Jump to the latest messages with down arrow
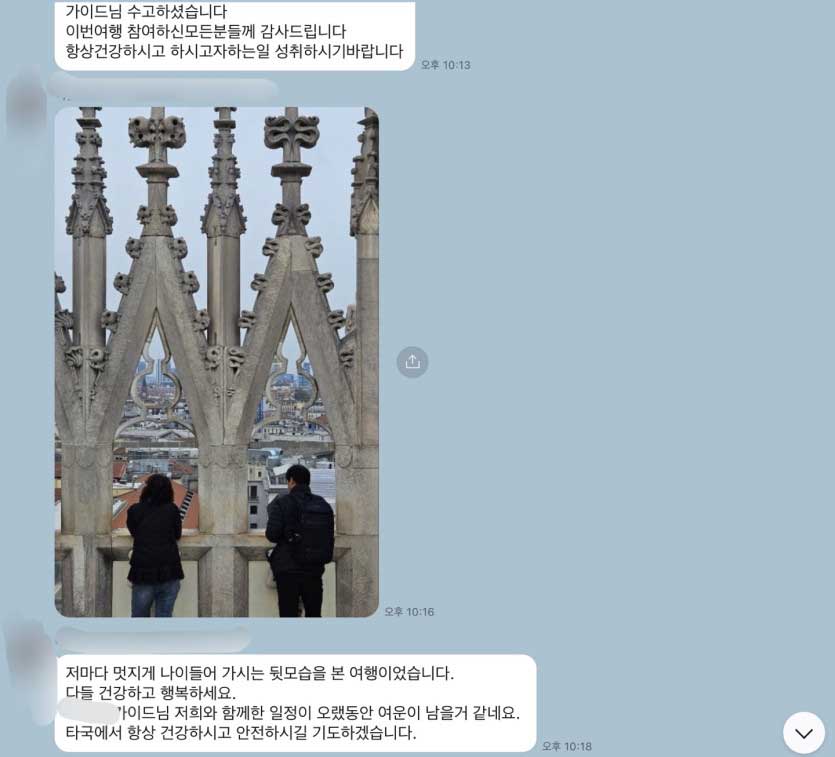Screen dimensions: 835x757 (803, 733)
